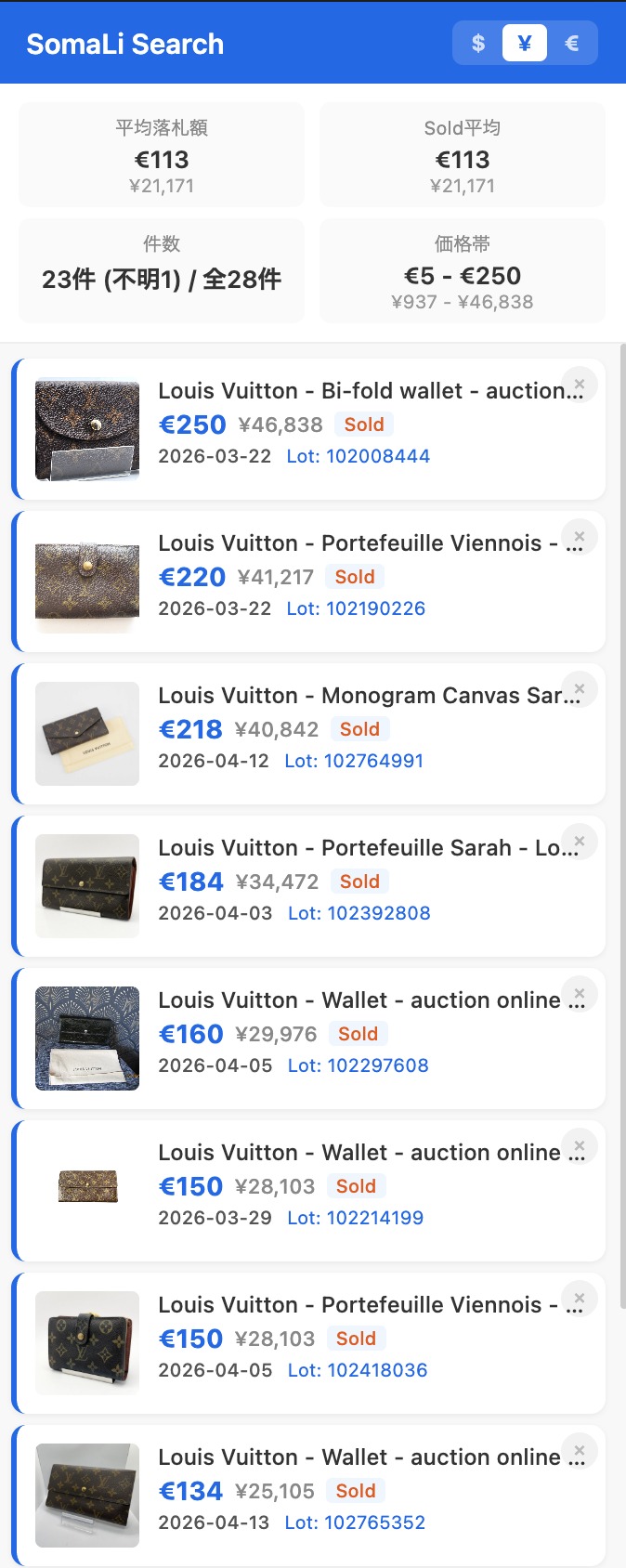The width and height of the screenshot is (626, 1568).
Task: Open lot link 102008444
Action: point(359,456)
